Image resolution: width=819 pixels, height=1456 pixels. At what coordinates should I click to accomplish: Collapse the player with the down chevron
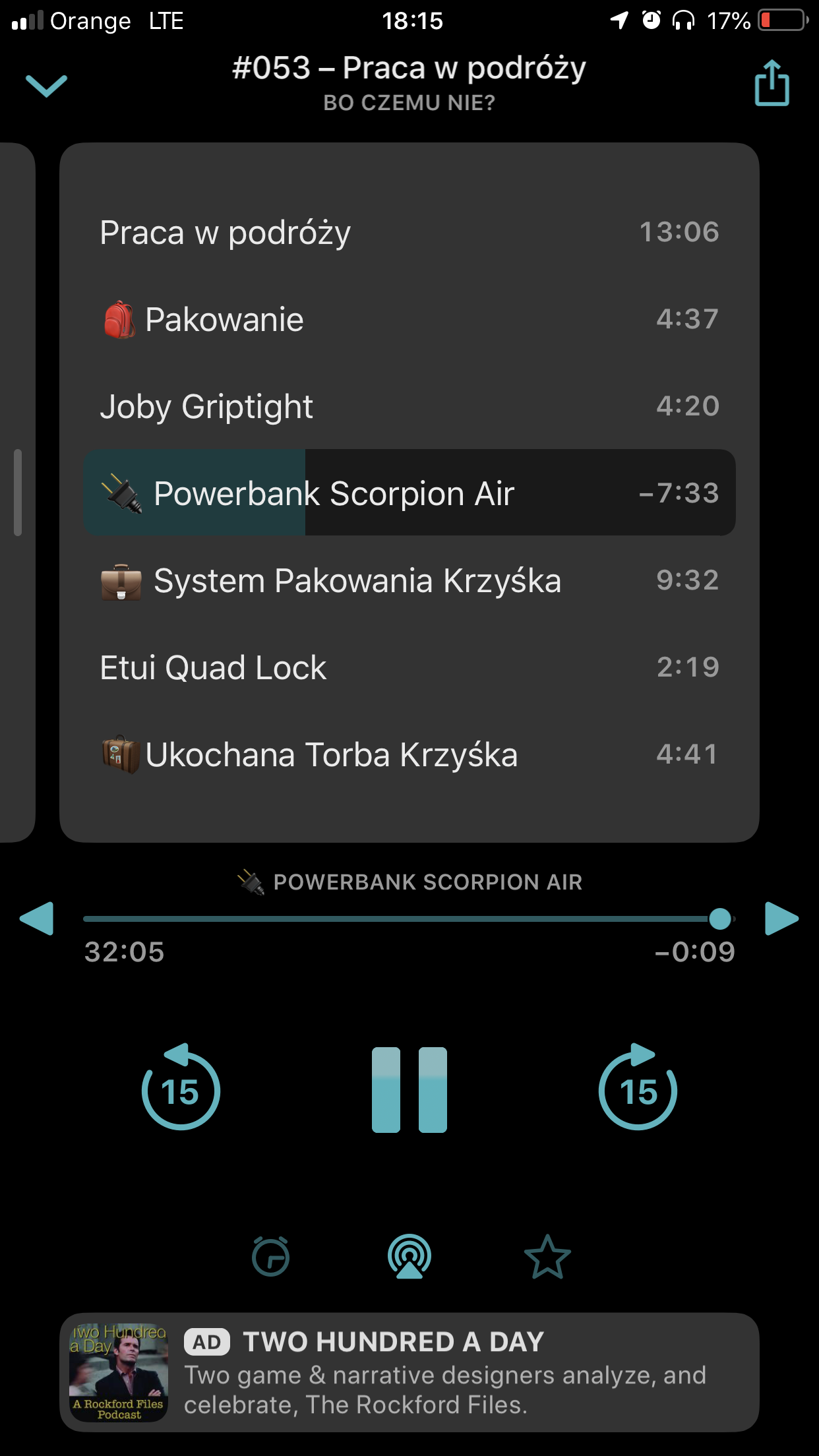click(x=46, y=85)
